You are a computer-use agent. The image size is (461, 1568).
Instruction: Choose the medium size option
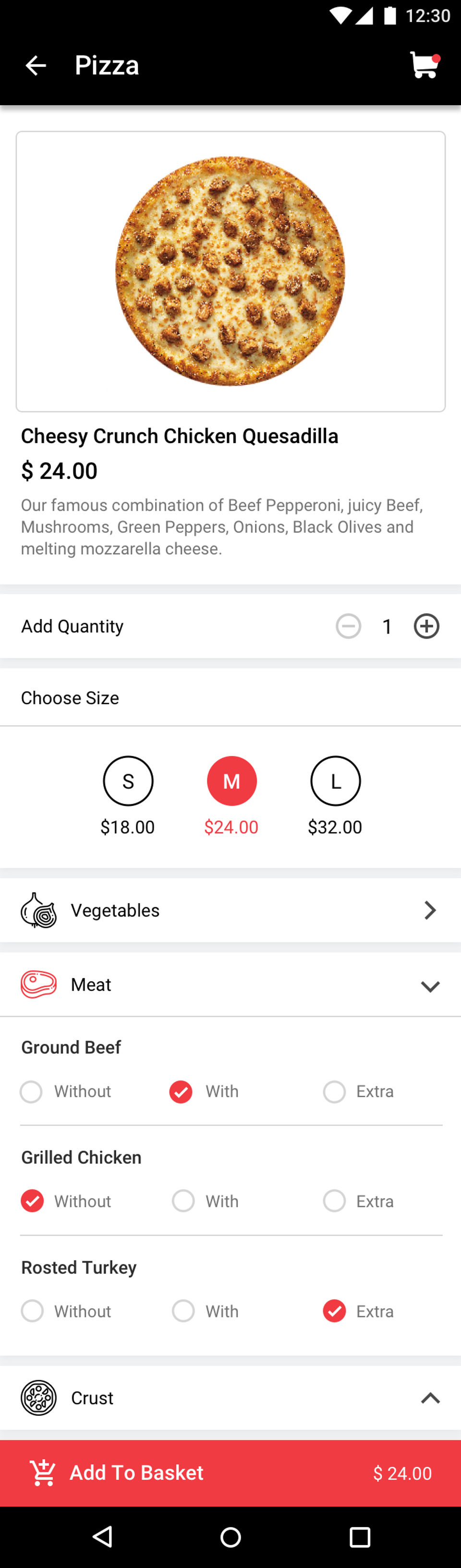click(x=231, y=781)
